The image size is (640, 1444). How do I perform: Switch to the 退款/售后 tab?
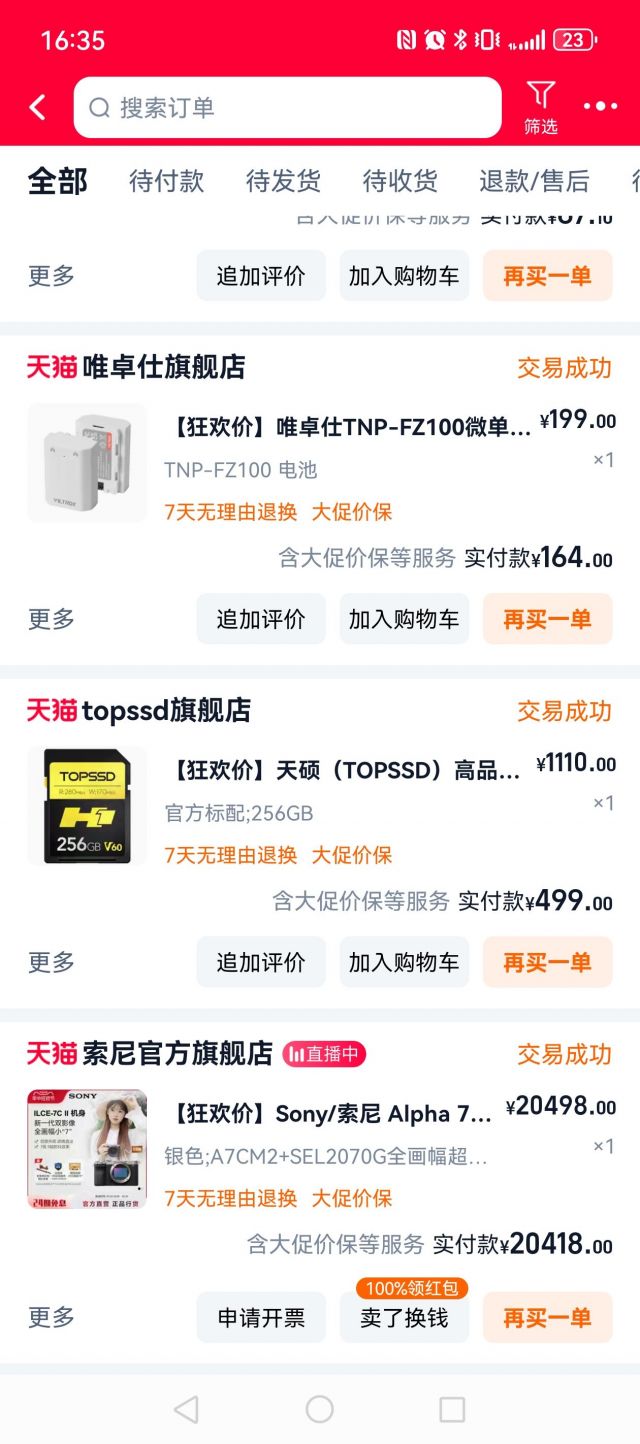pyautogui.click(x=534, y=181)
